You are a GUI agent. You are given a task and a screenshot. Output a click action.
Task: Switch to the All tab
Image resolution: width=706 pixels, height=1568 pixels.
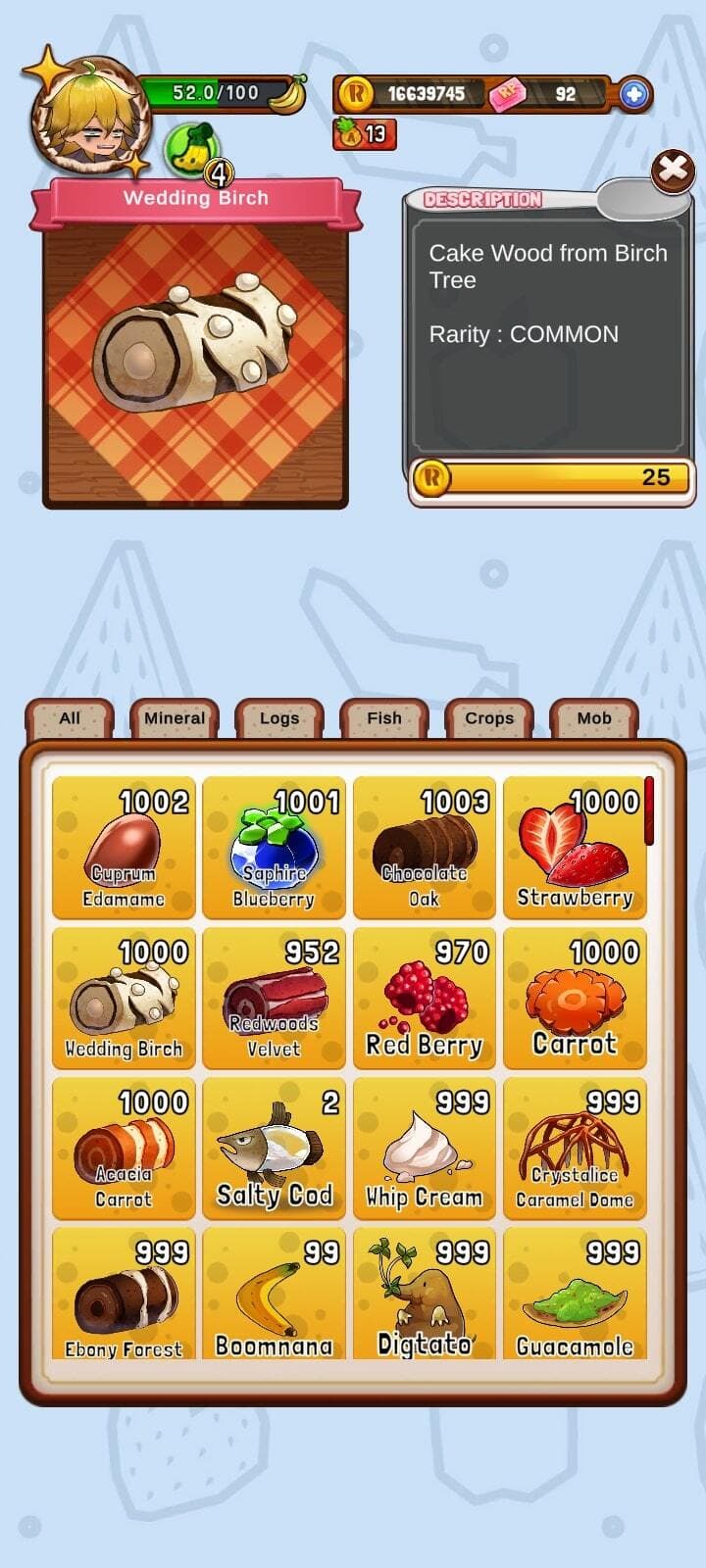pyautogui.click(x=70, y=718)
